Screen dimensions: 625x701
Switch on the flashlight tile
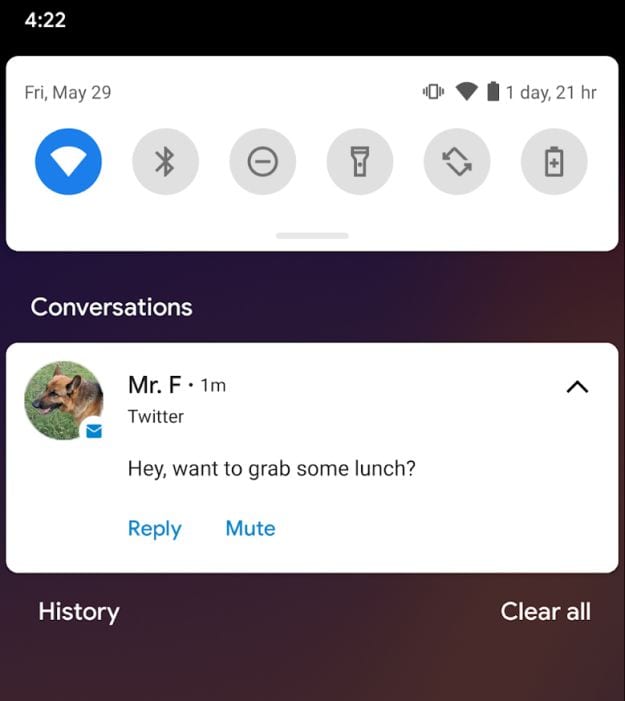(x=359, y=162)
